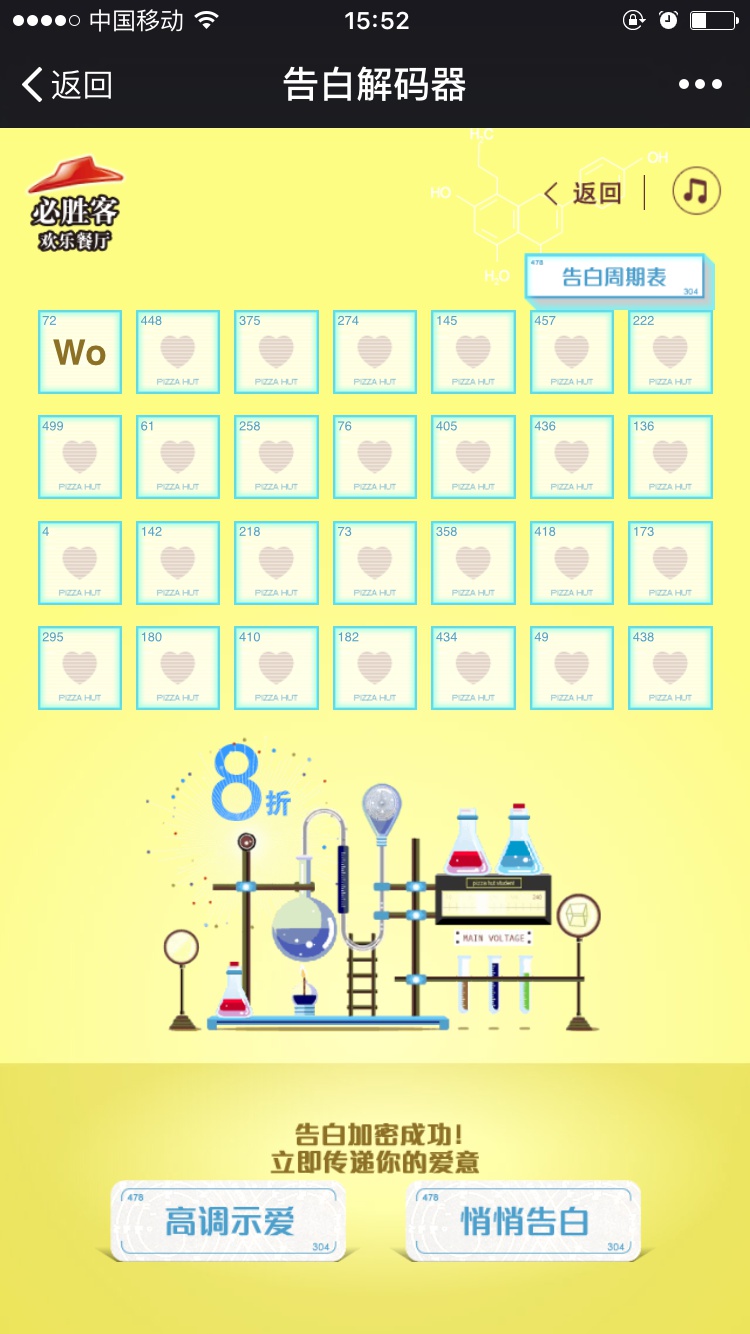Tap the heart tile numbered 222
This screenshot has height=1334, width=750.
point(670,352)
